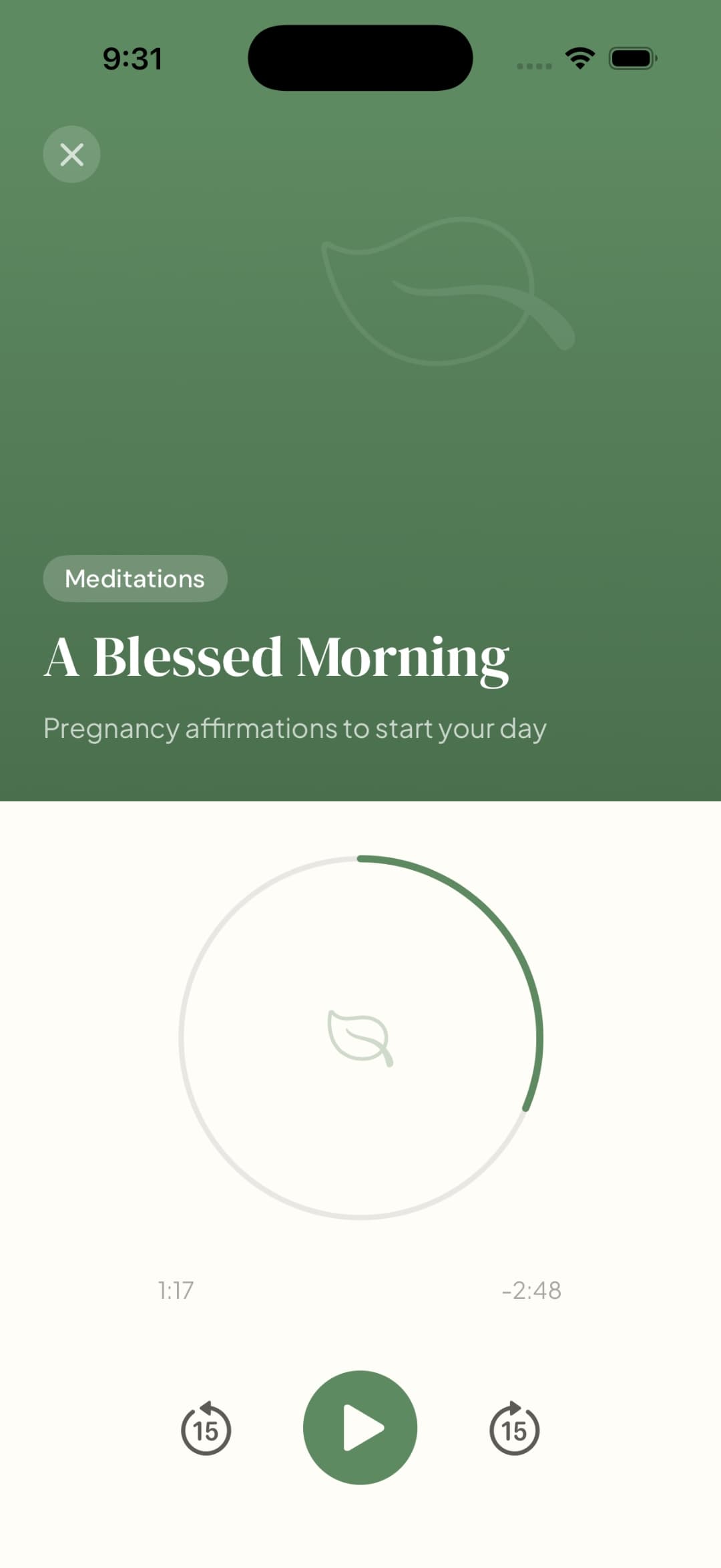Open the Meditations category chip
Image resolution: width=721 pixels, height=1568 pixels.
point(135,578)
